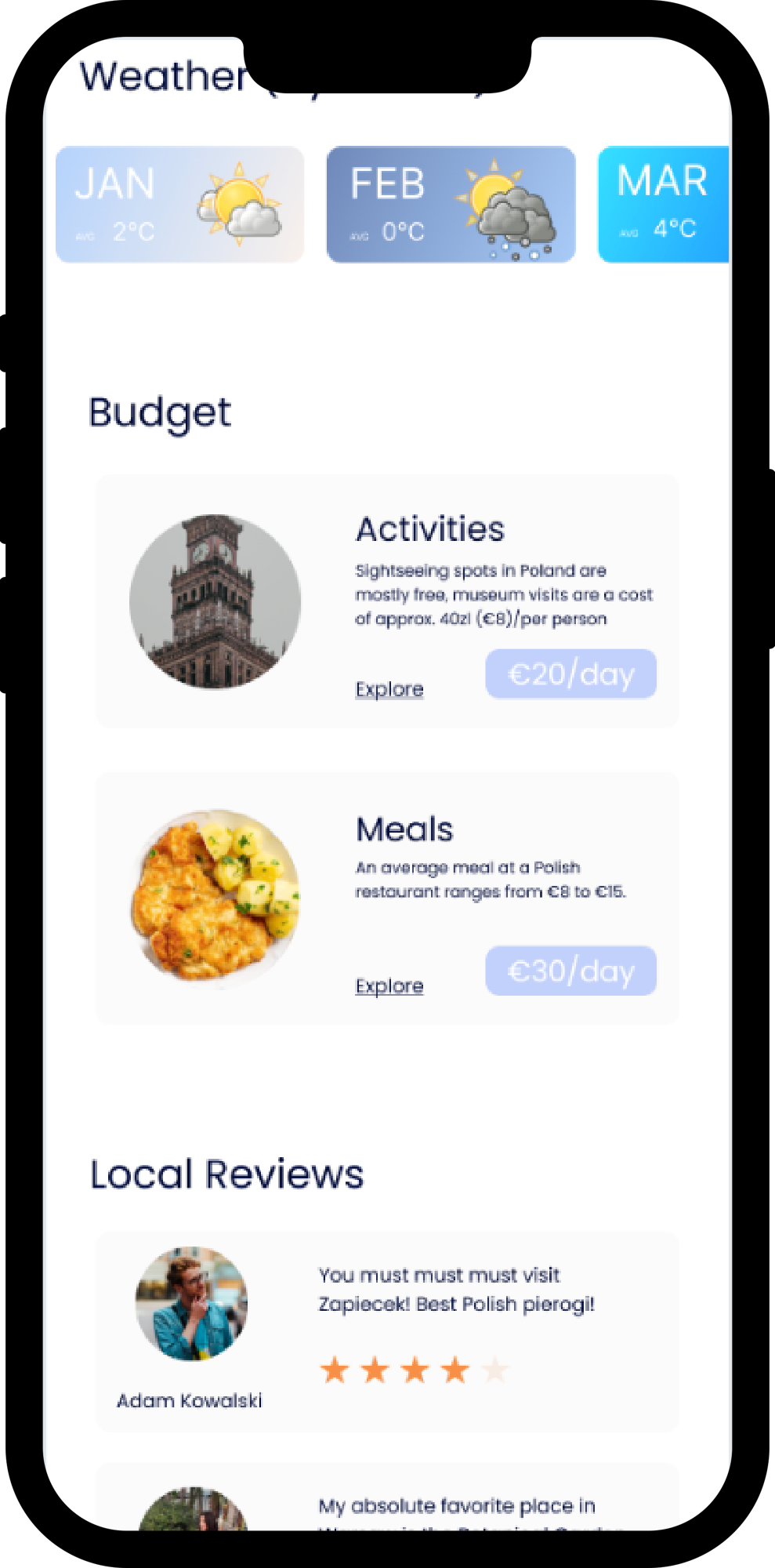
Task: Select the MAR weather card
Action: (x=663, y=205)
